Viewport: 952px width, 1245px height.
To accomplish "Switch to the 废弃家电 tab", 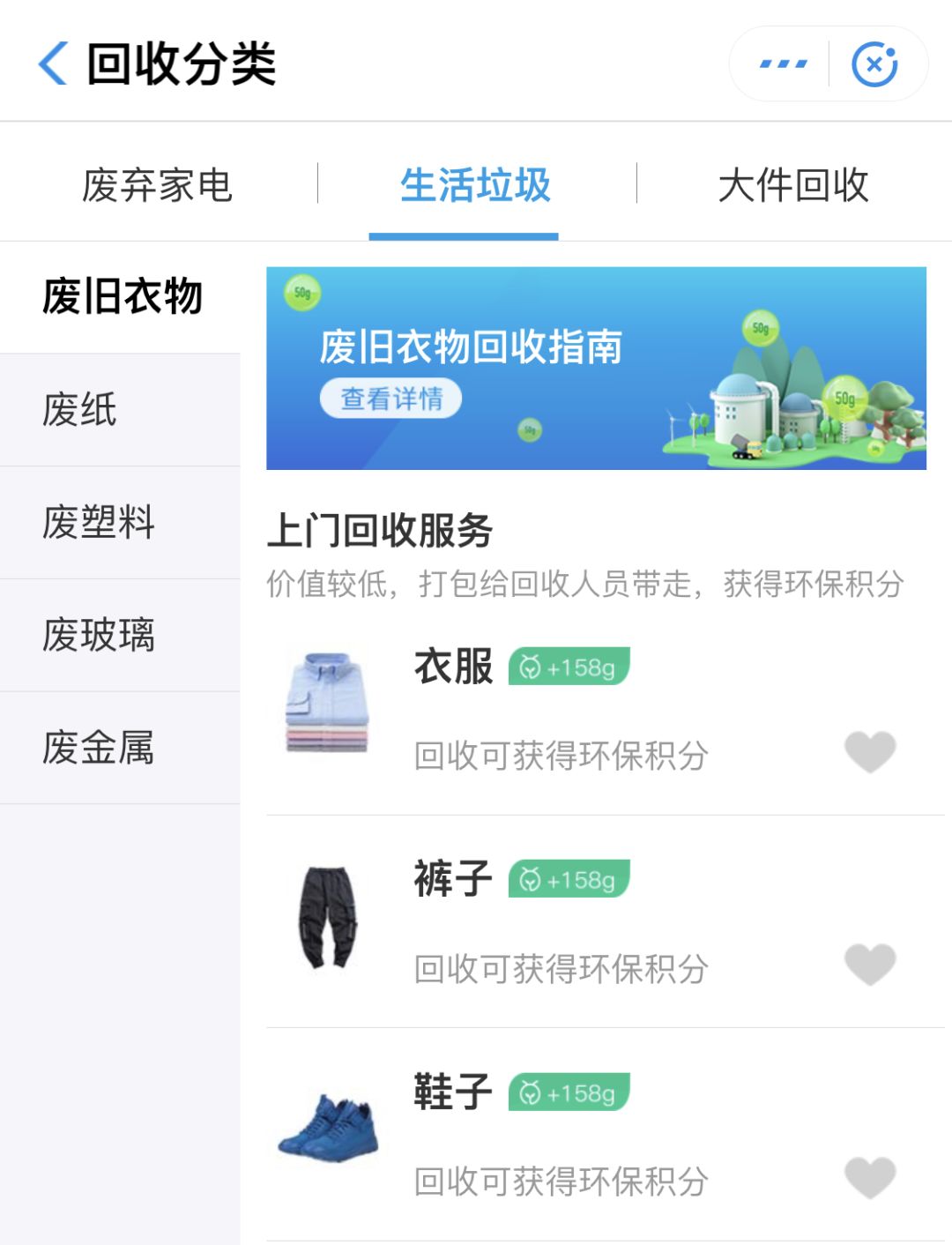I will tap(159, 184).
